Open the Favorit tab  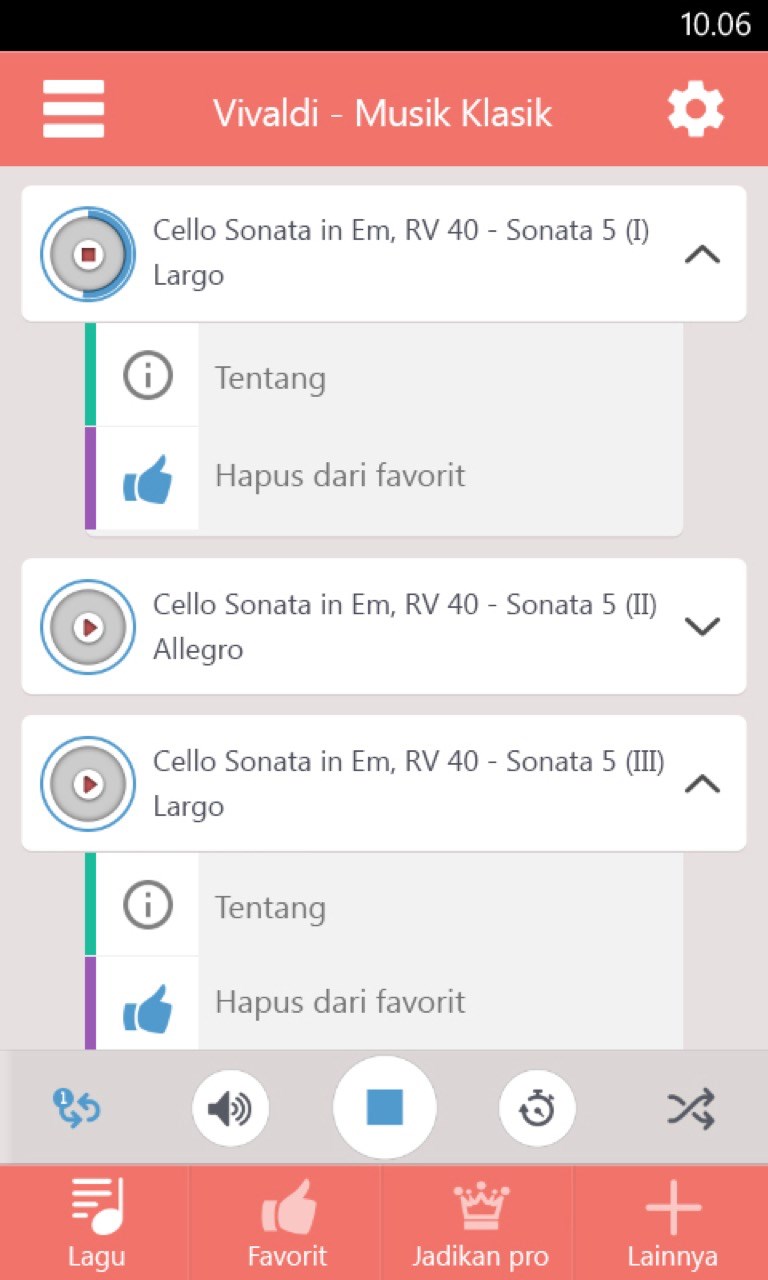click(288, 1220)
